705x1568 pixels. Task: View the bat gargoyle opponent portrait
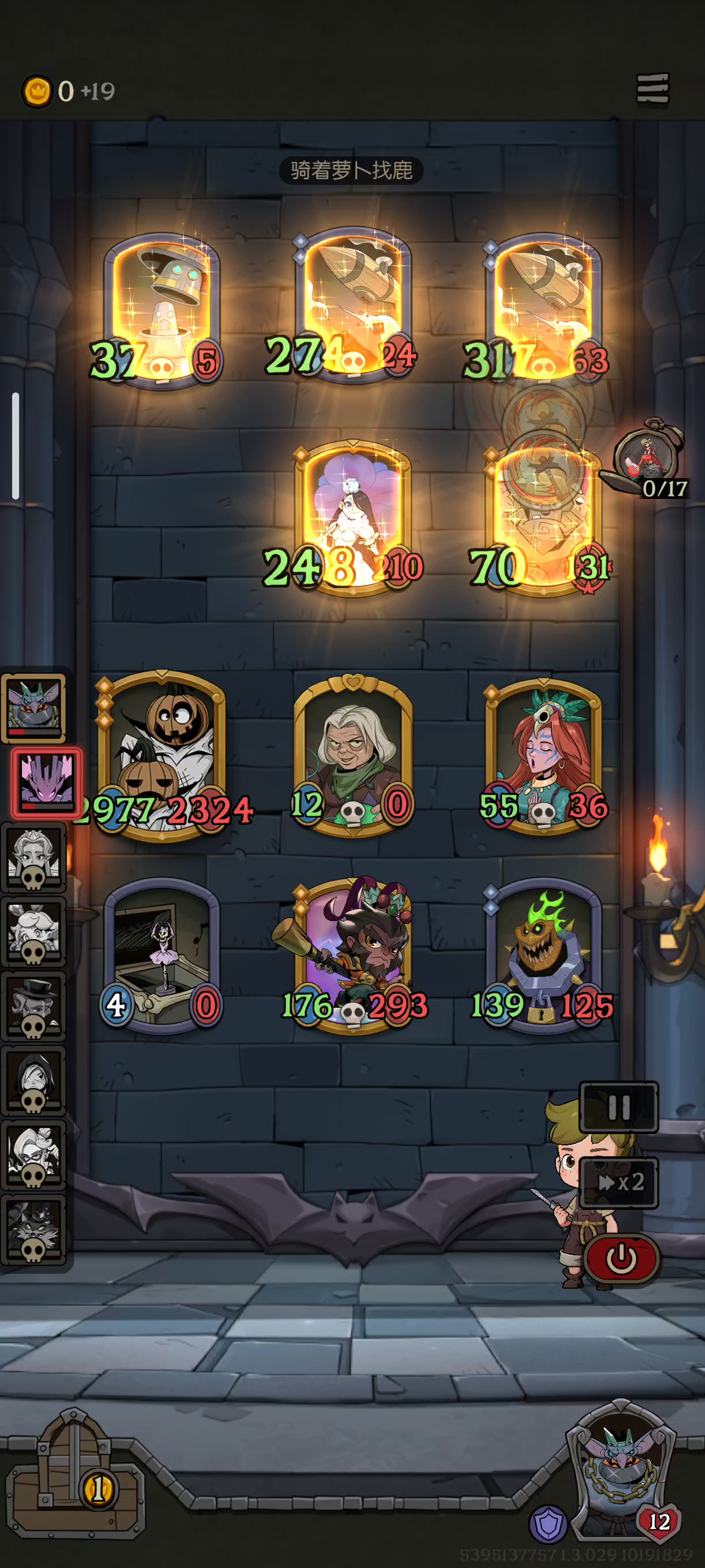(34, 707)
